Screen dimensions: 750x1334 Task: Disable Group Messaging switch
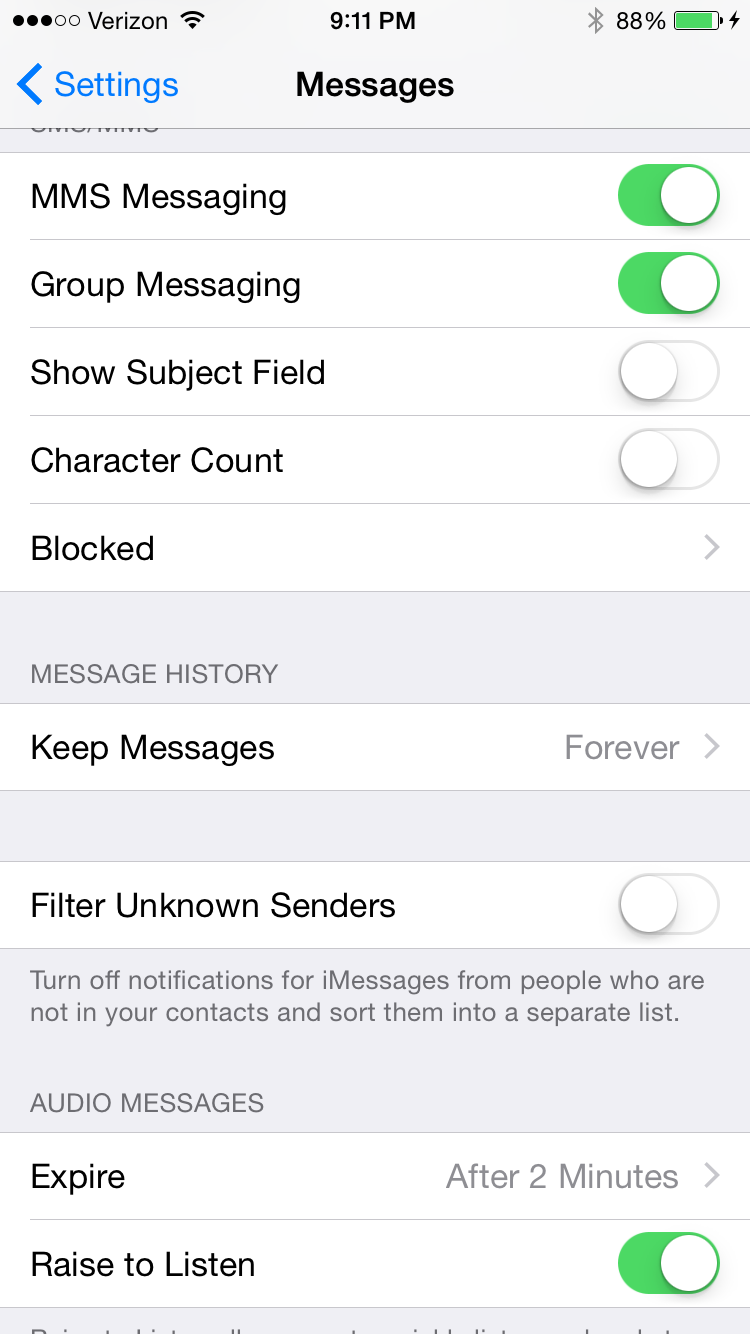(x=668, y=284)
